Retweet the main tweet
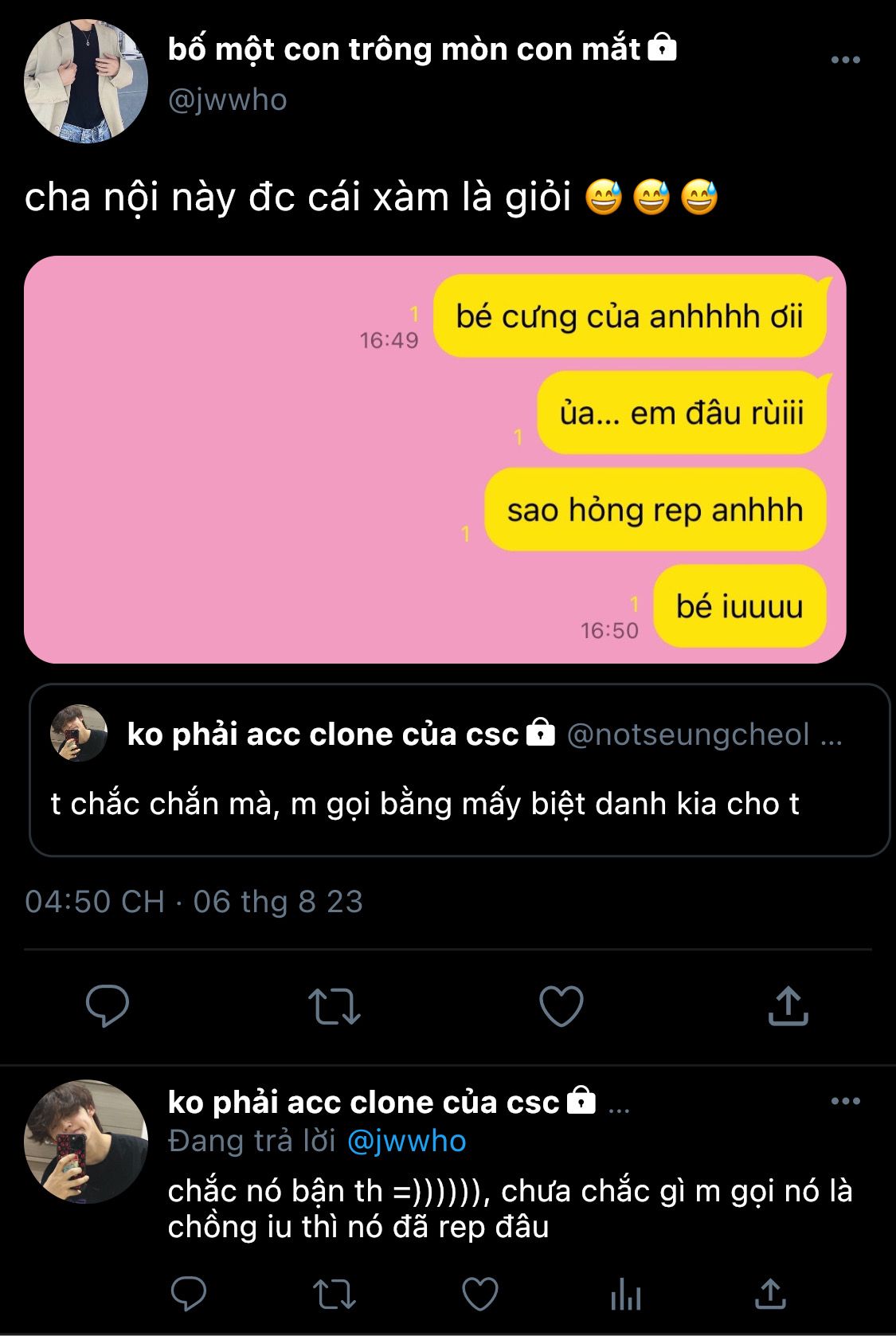This screenshot has height=1336, width=896. tap(335, 1005)
